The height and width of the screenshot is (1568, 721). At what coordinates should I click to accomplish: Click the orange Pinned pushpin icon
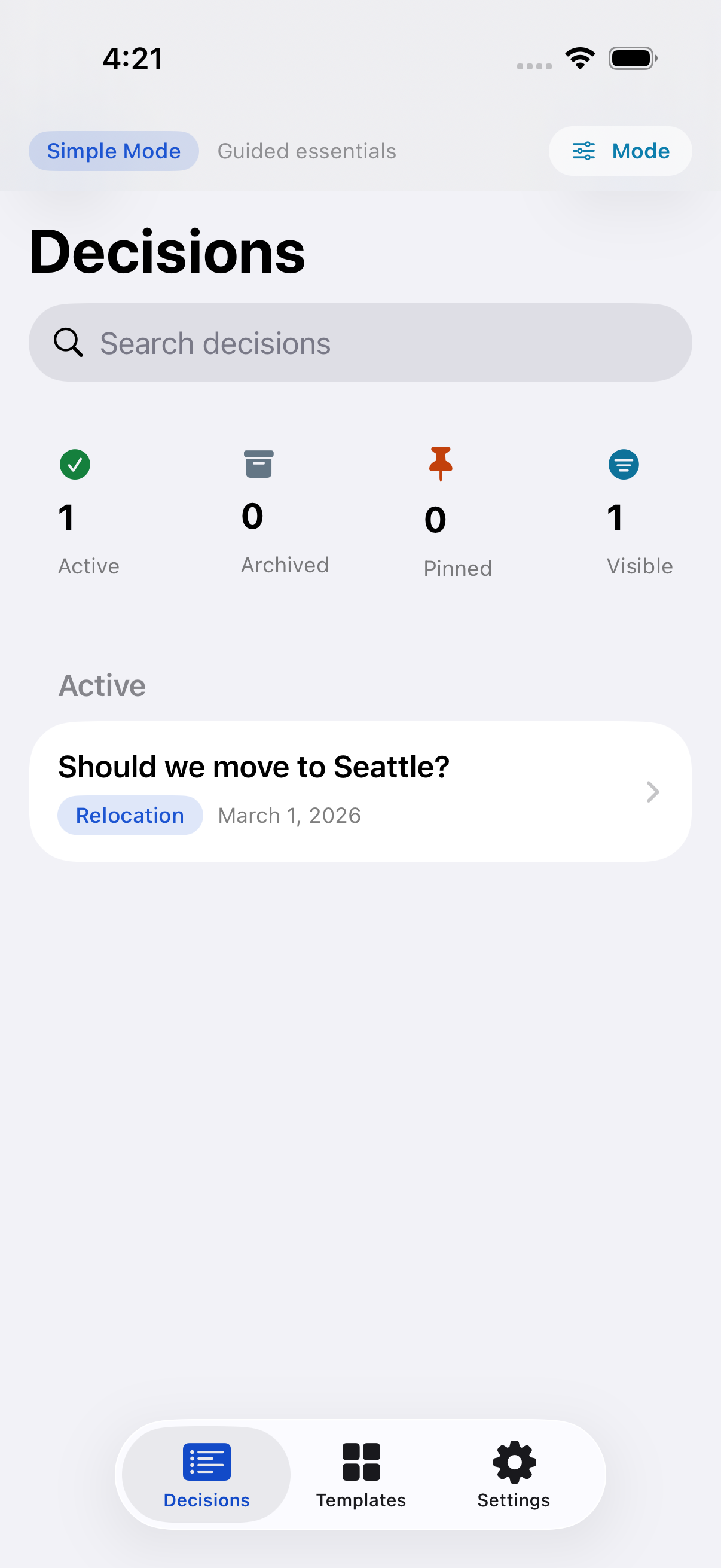(x=440, y=465)
